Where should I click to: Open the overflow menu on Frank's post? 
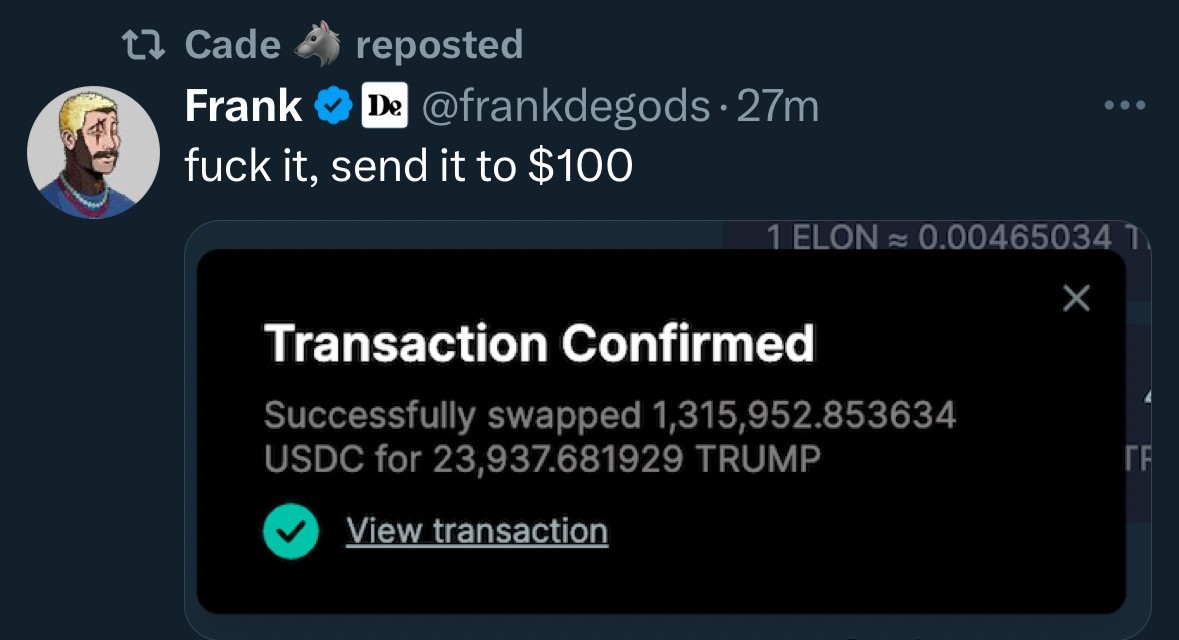pyautogui.click(x=1124, y=105)
